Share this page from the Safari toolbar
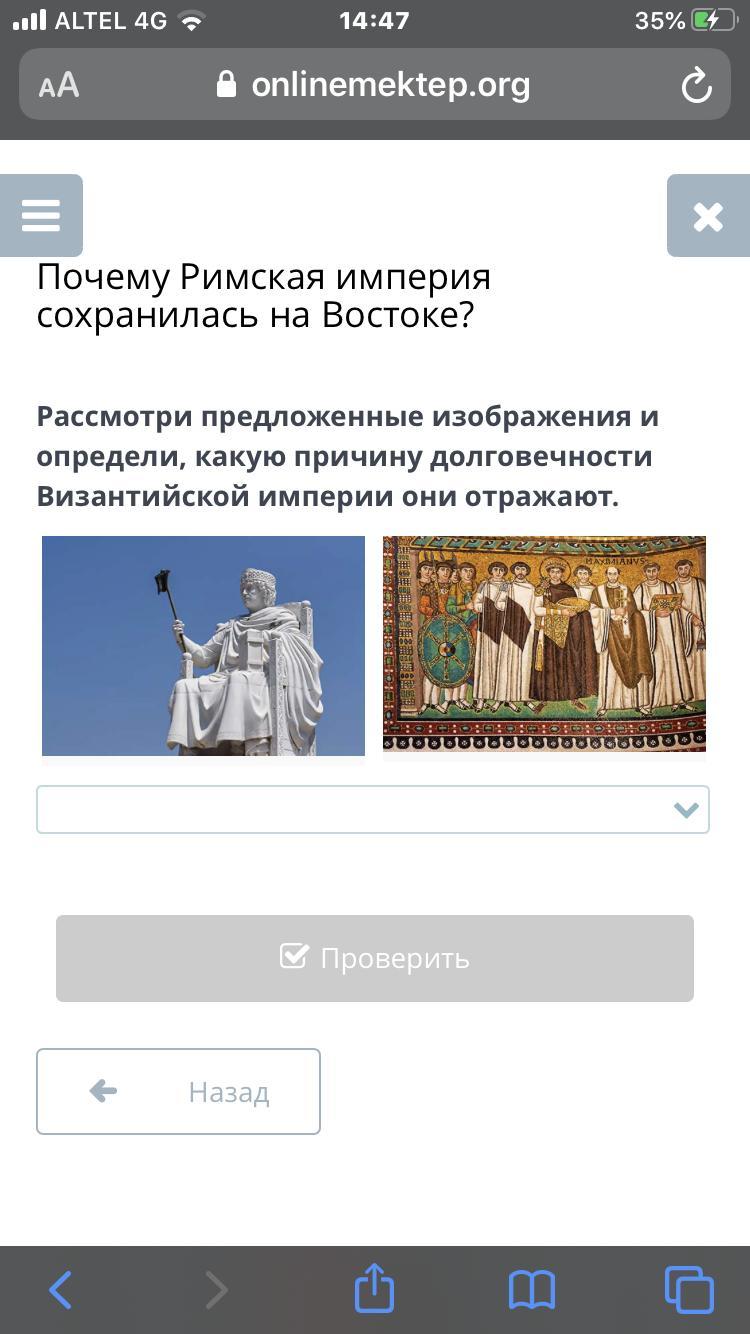This screenshot has height=1334, width=750. tap(374, 1288)
